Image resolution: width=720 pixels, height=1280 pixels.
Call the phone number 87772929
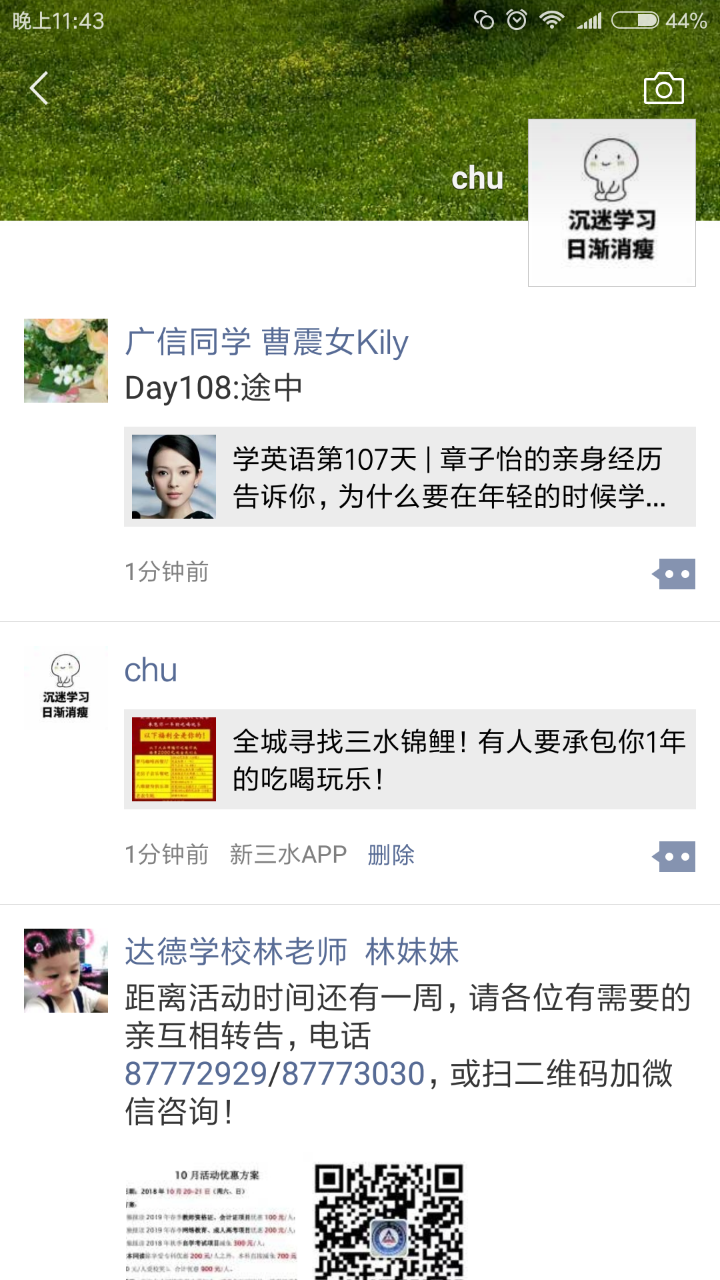(x=195, y=1074)
